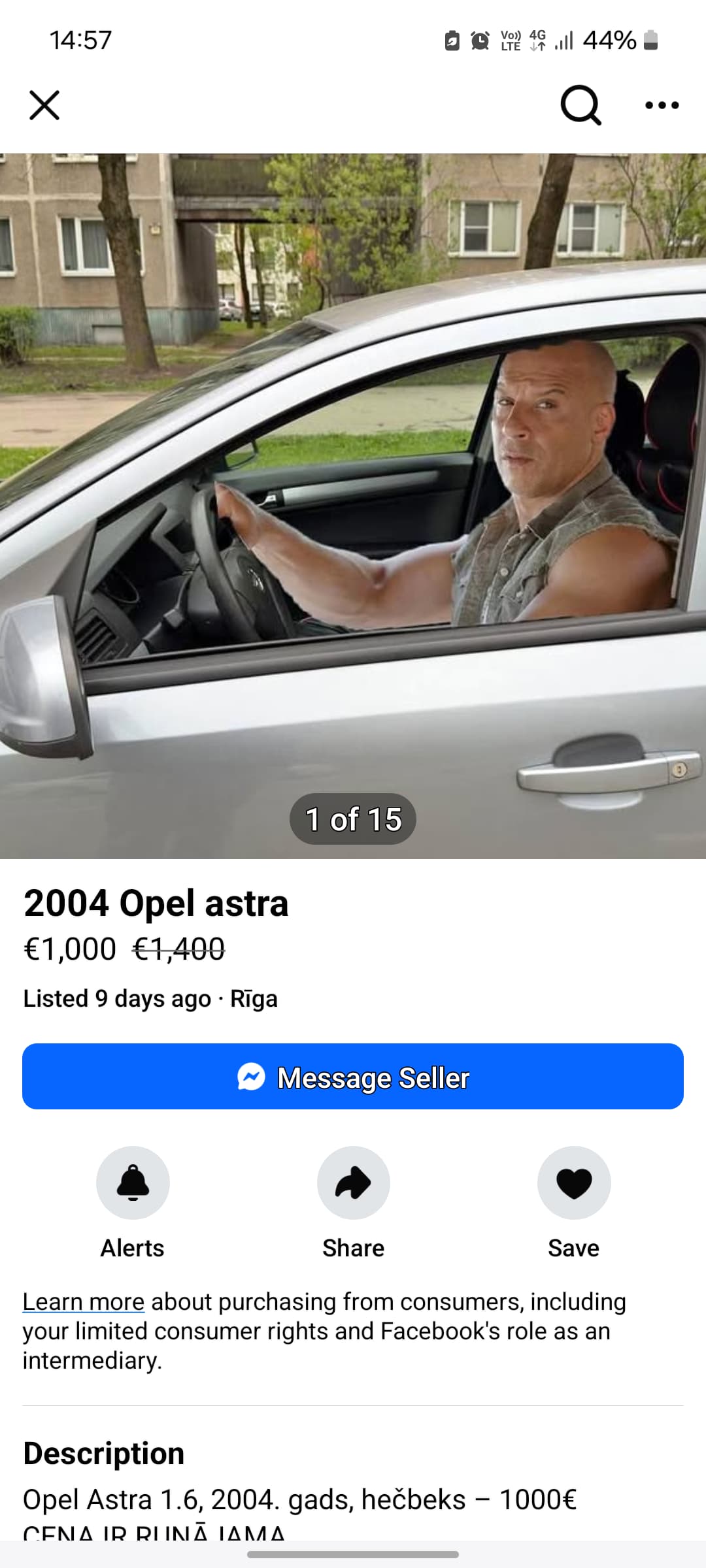Viewport: 706px width, 1568px height.
Task: Open the search magnifier icon
Action: [580, 105]
